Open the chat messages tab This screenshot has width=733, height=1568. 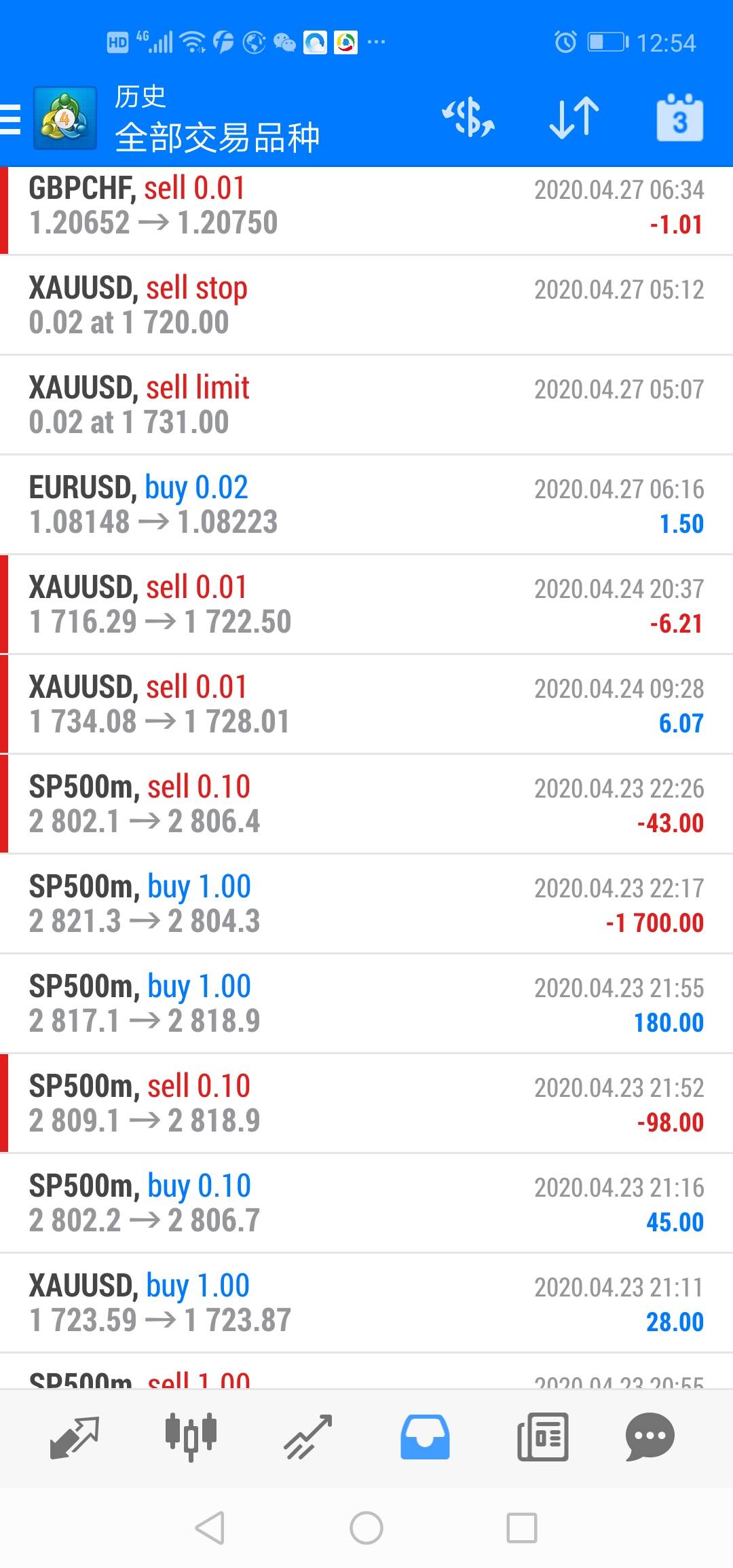pos(650,1436)
